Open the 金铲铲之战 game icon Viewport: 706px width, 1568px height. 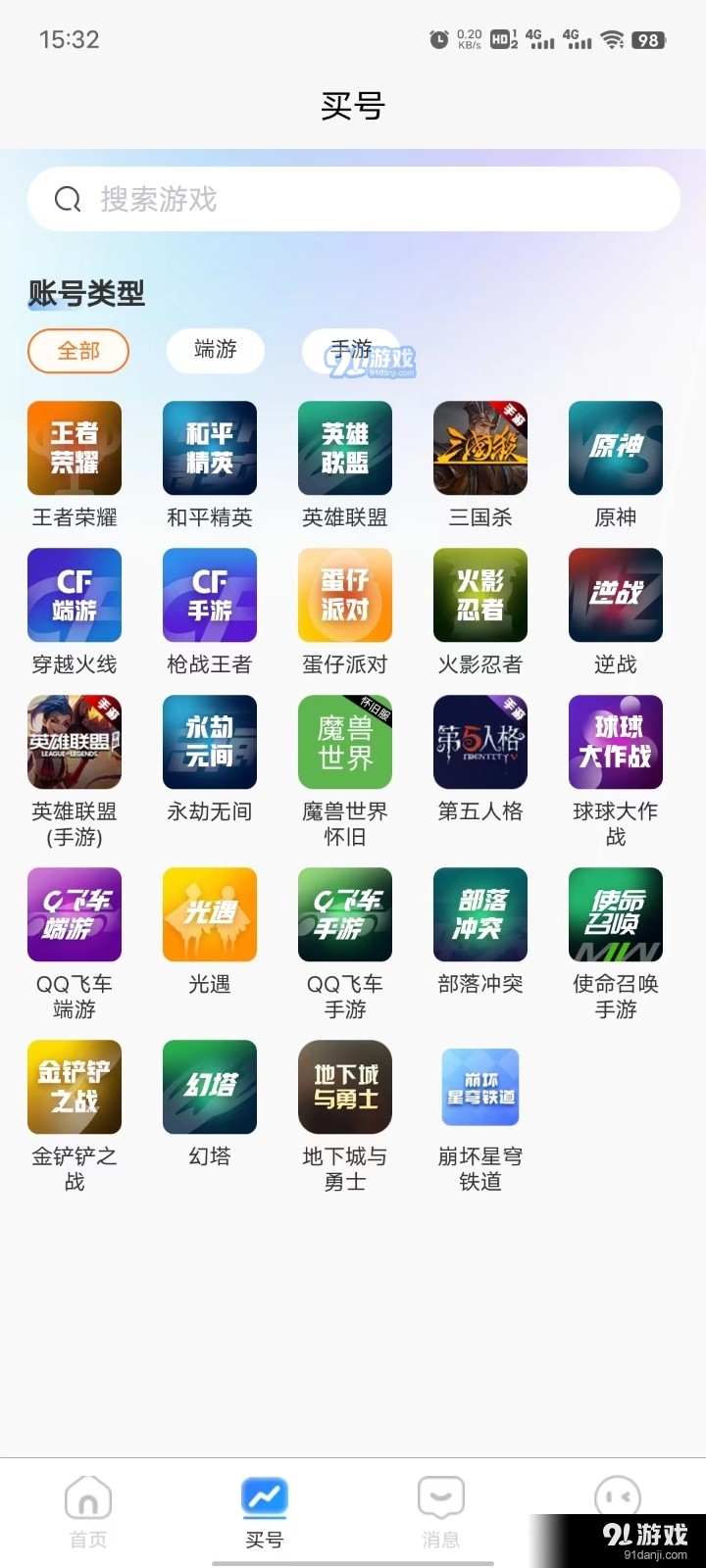(75, 1087)
